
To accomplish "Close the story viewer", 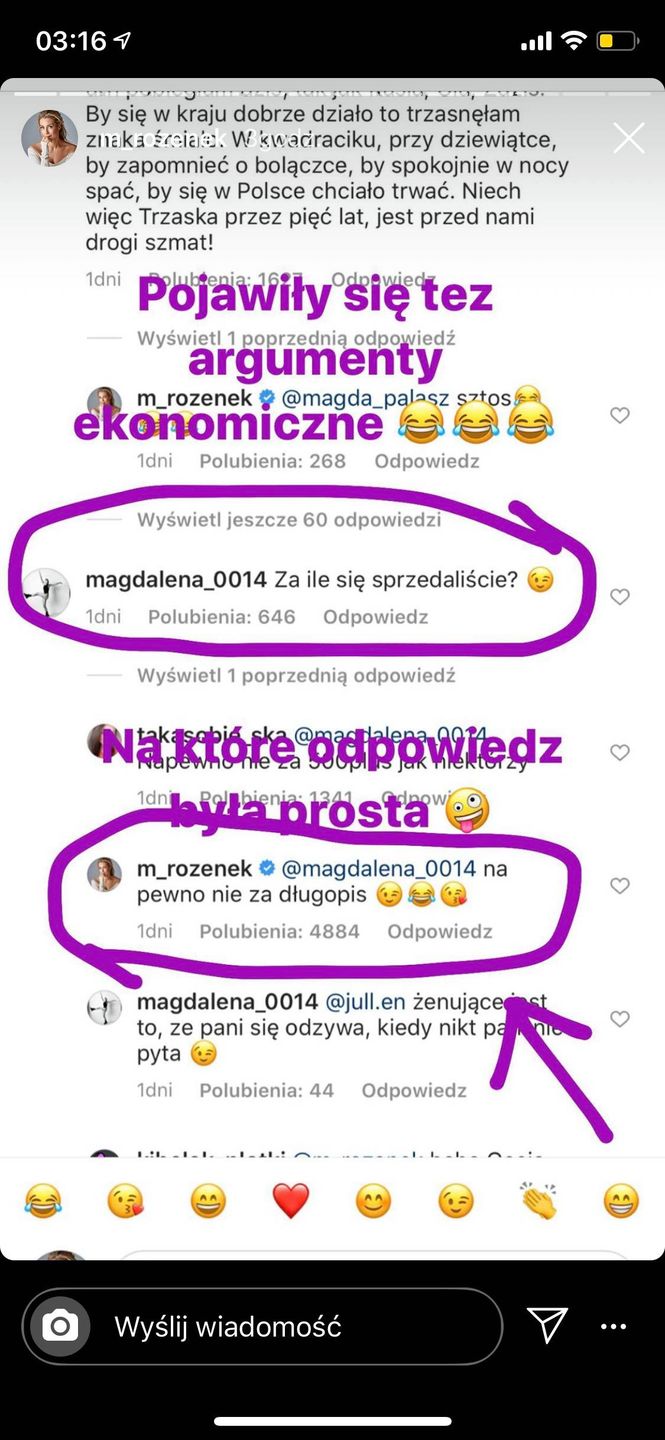I will (x=629, y=138).
